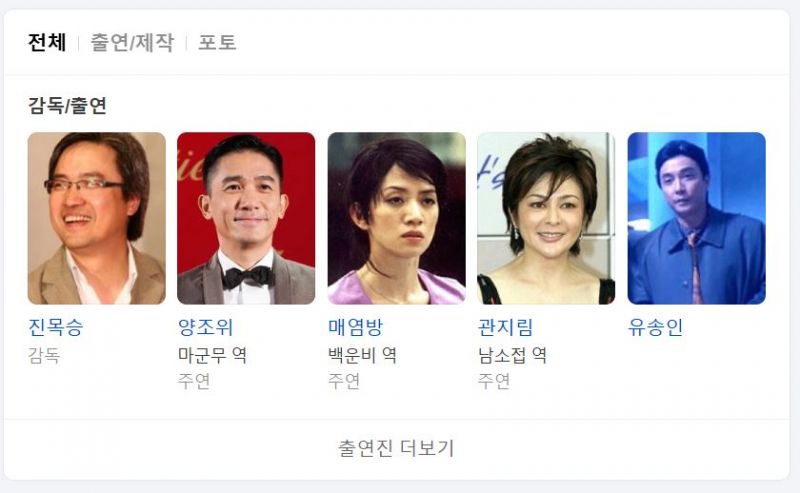Tap the 양조위 name link

click(205, 328)
